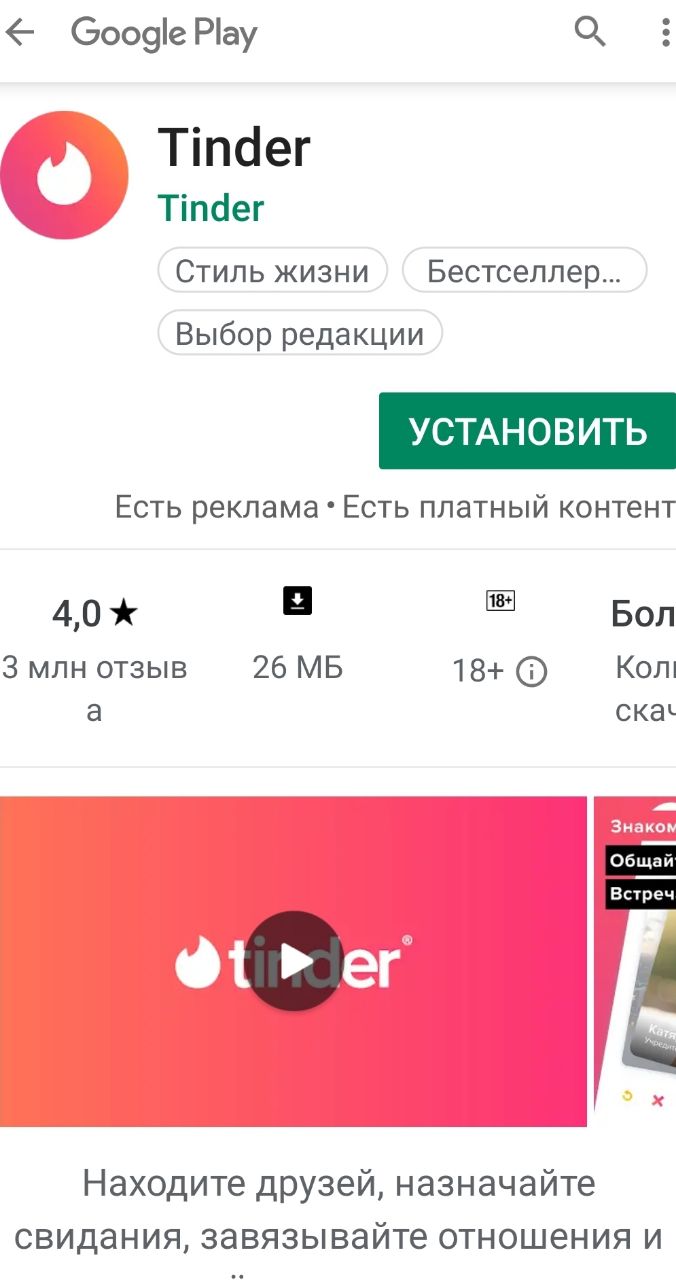Open the green Tinder developer link
Screen dimensions: 676x1280
pyautogui.click(x=211, y=208)
